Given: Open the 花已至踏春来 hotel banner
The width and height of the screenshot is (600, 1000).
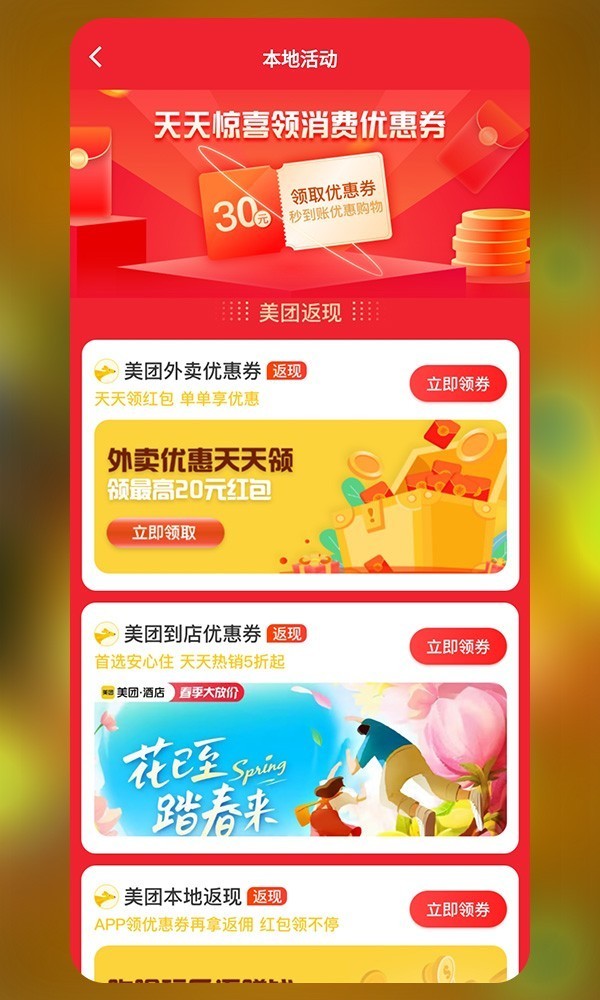Looking at the screenshot, I should pos(300,760).
